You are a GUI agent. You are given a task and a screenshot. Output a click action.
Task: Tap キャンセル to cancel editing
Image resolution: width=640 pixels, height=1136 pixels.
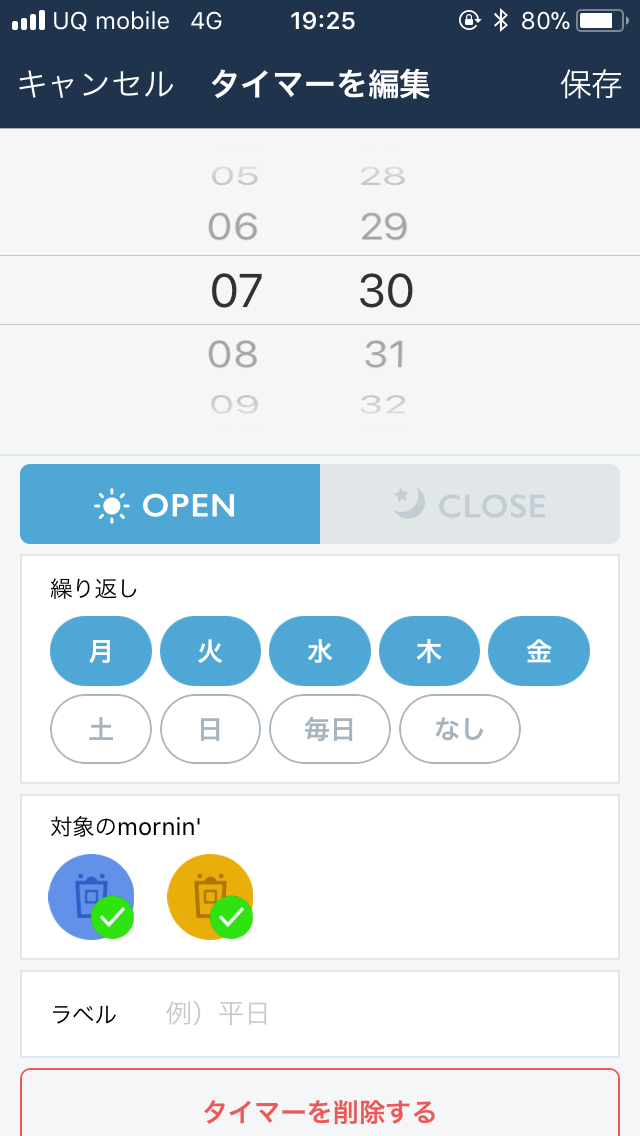[x=95, y=85]
